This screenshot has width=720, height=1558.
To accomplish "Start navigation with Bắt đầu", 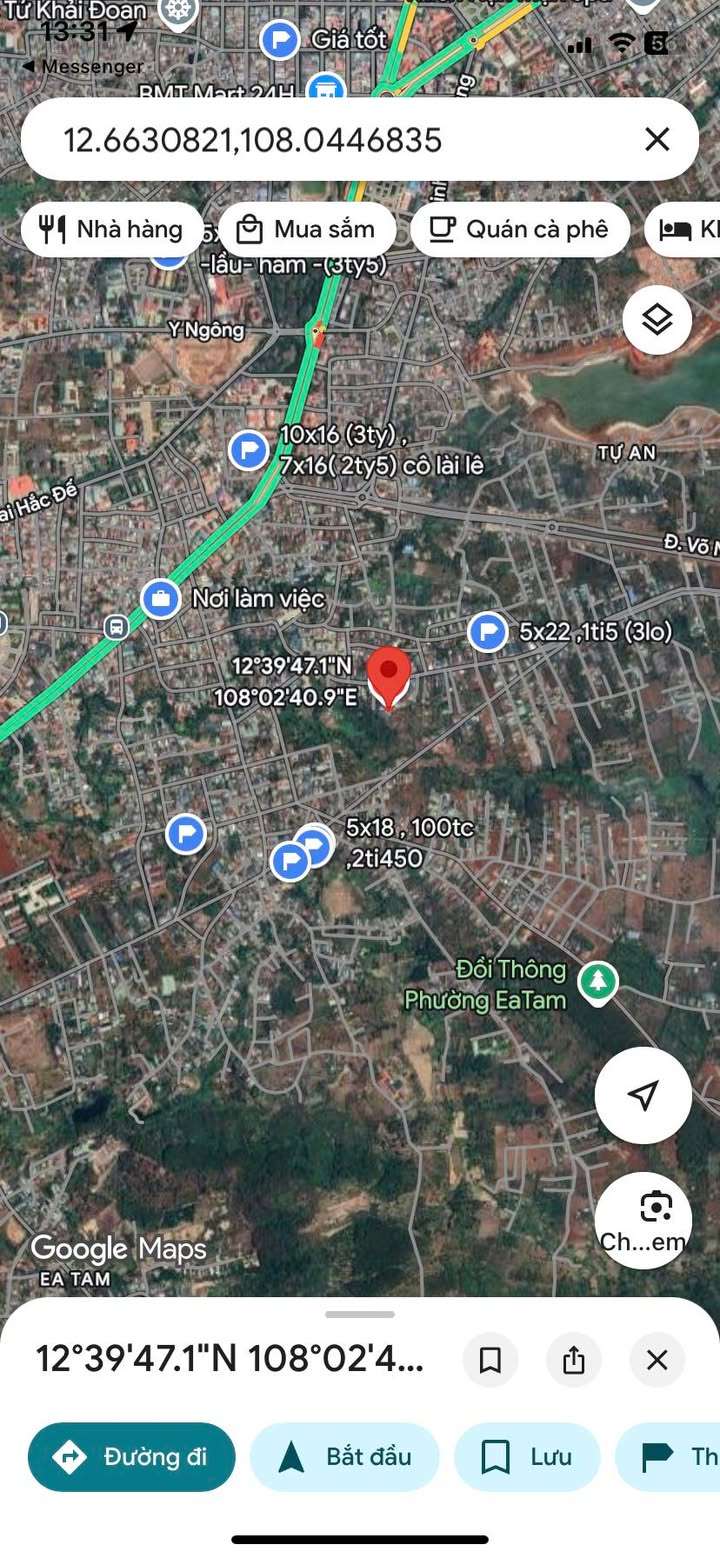I will pyautogui.click(x=345, y=1457).
